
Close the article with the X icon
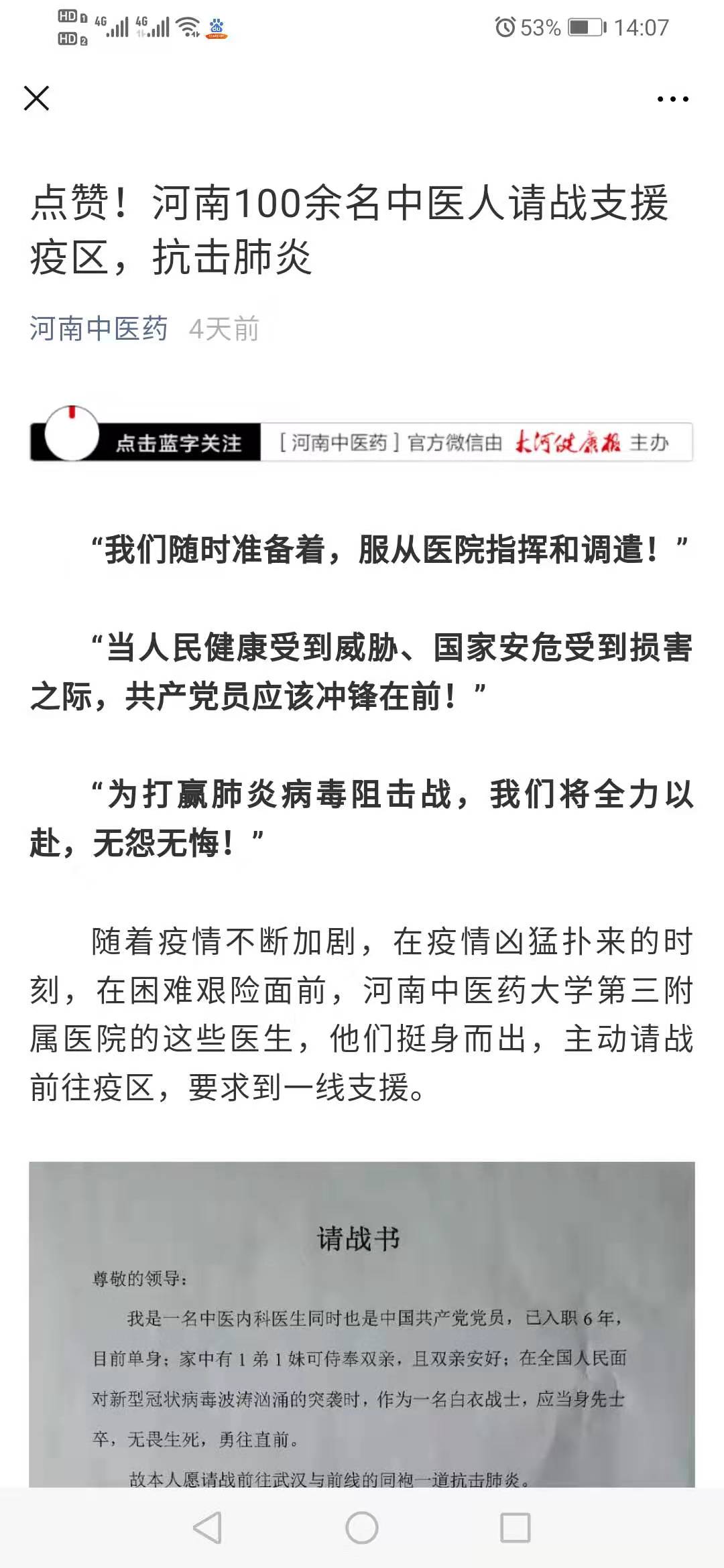[x=36, y=99]
